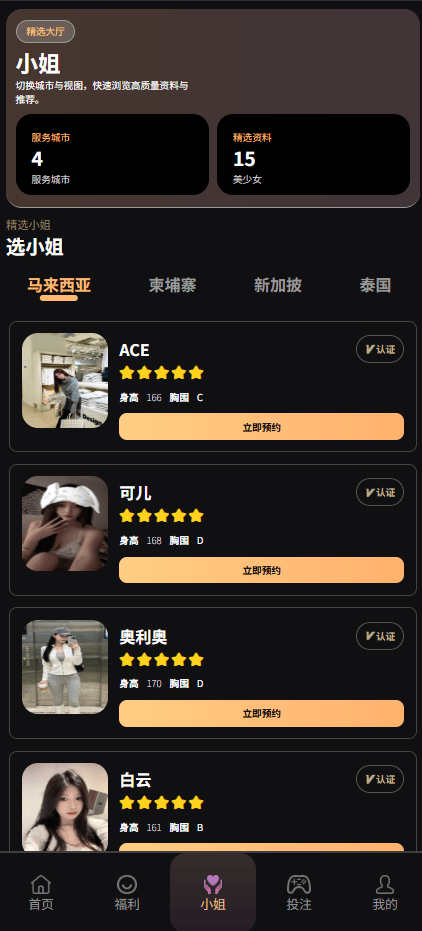The width and height of the screenshot is (422, 931).
Task: Tap the 小姐 bottom navigation tab
Action: tap(213, 892)
